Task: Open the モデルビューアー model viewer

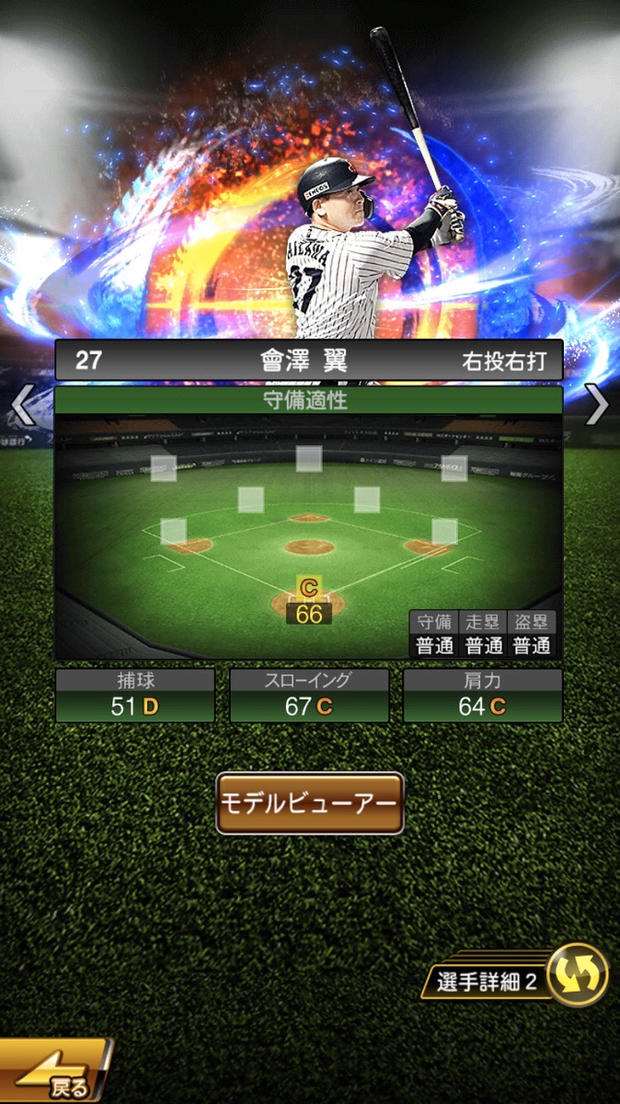Action: 310,803
